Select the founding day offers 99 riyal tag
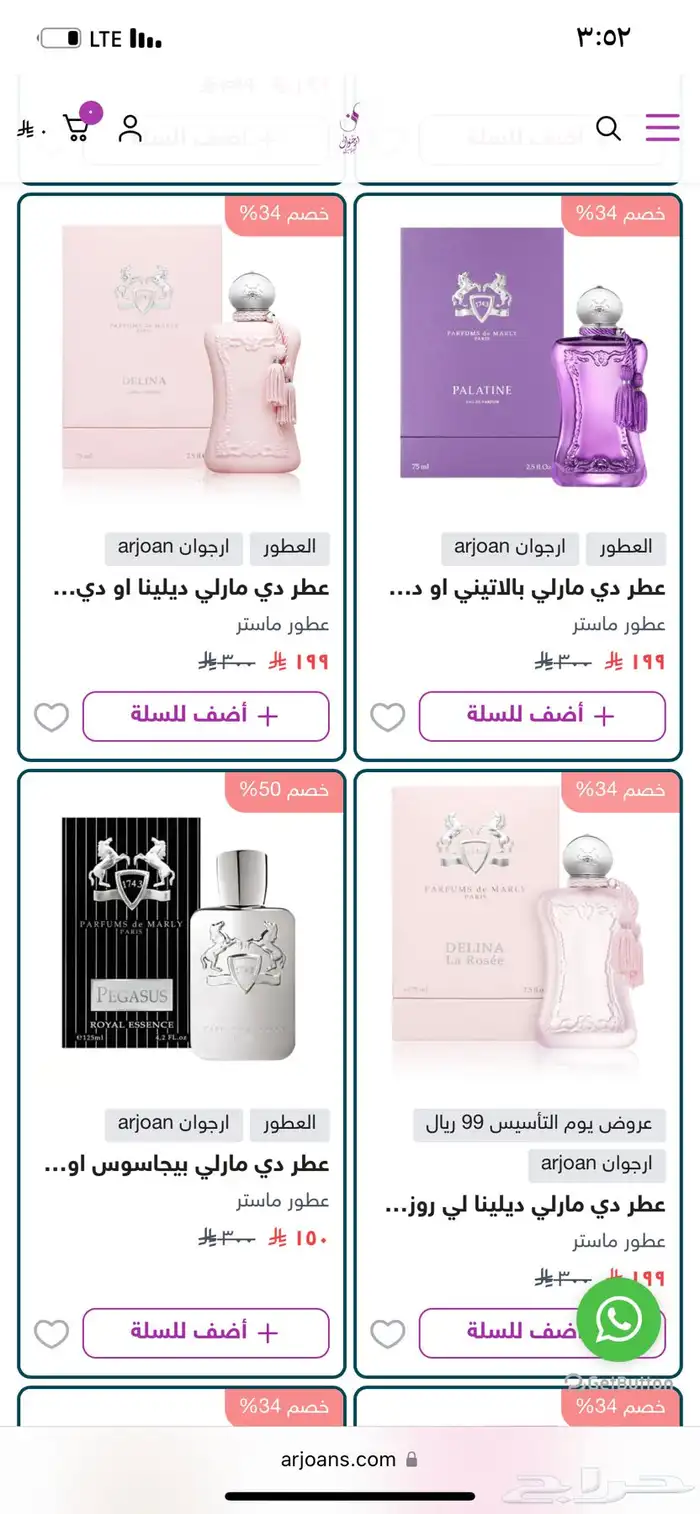 539,1124
